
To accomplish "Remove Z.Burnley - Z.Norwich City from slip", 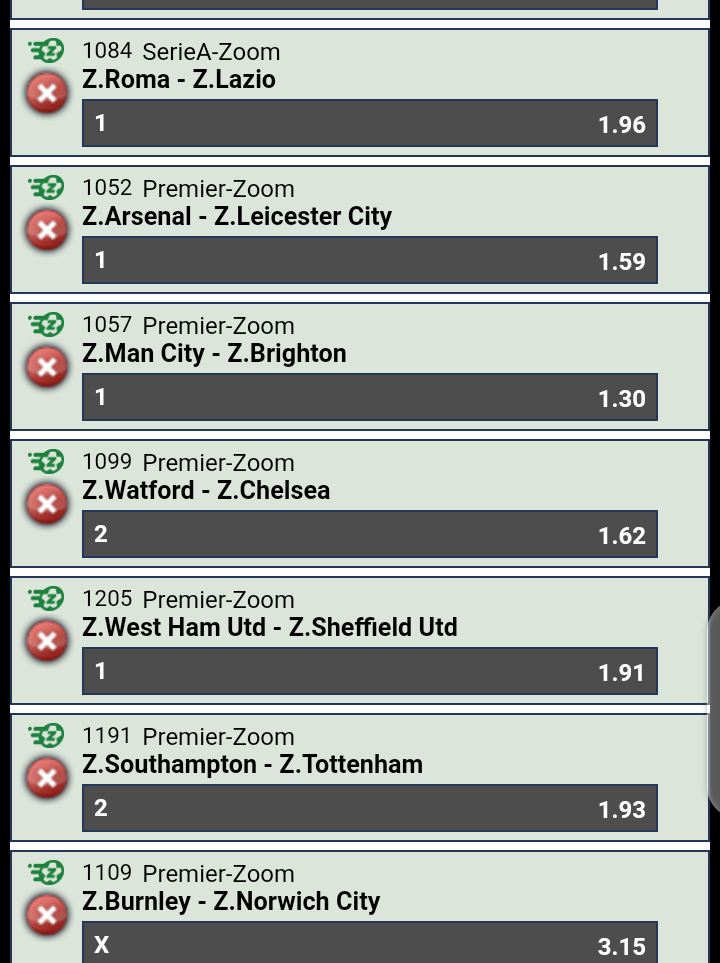I will [x=46, y=916].
